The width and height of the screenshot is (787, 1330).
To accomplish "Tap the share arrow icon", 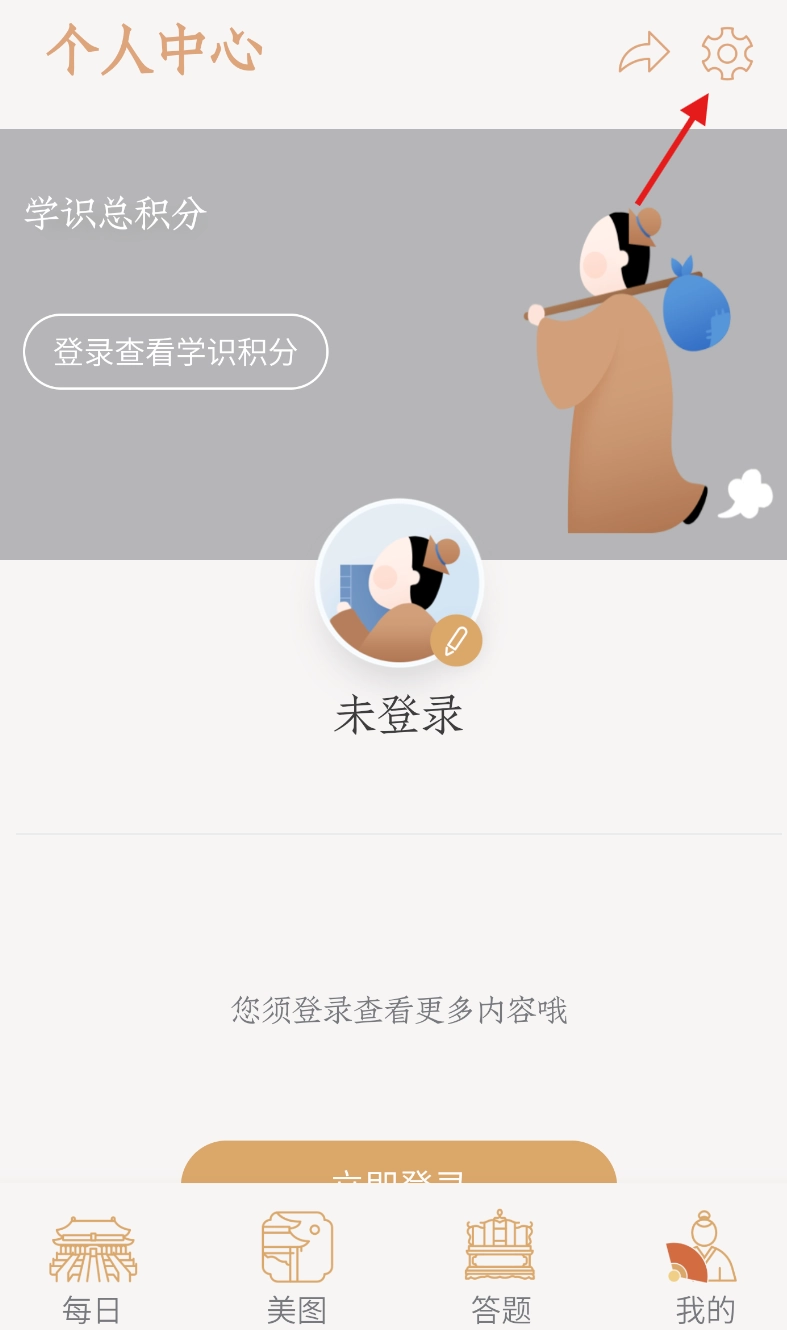I will tap(644, 54).
